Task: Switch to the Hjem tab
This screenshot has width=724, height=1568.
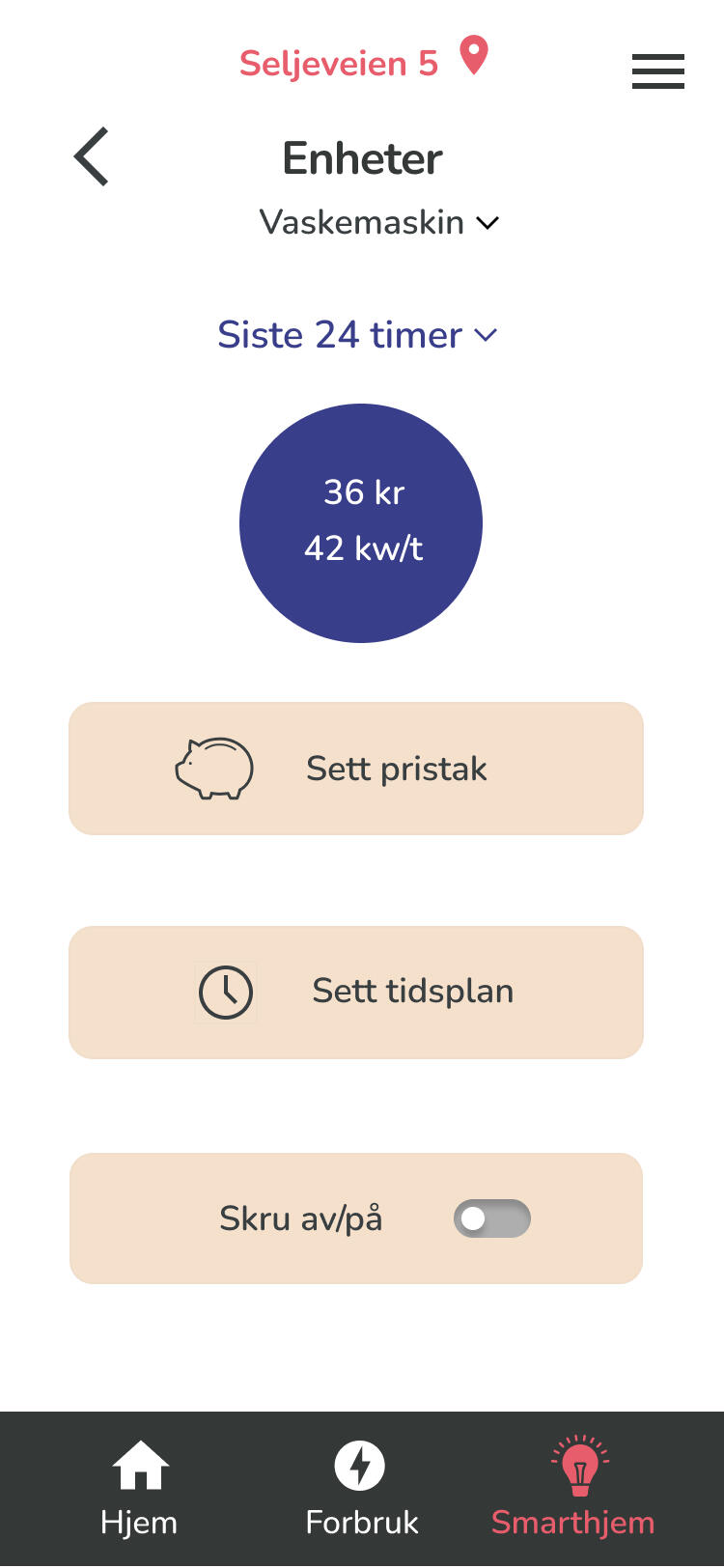Action: point(139,1488)
